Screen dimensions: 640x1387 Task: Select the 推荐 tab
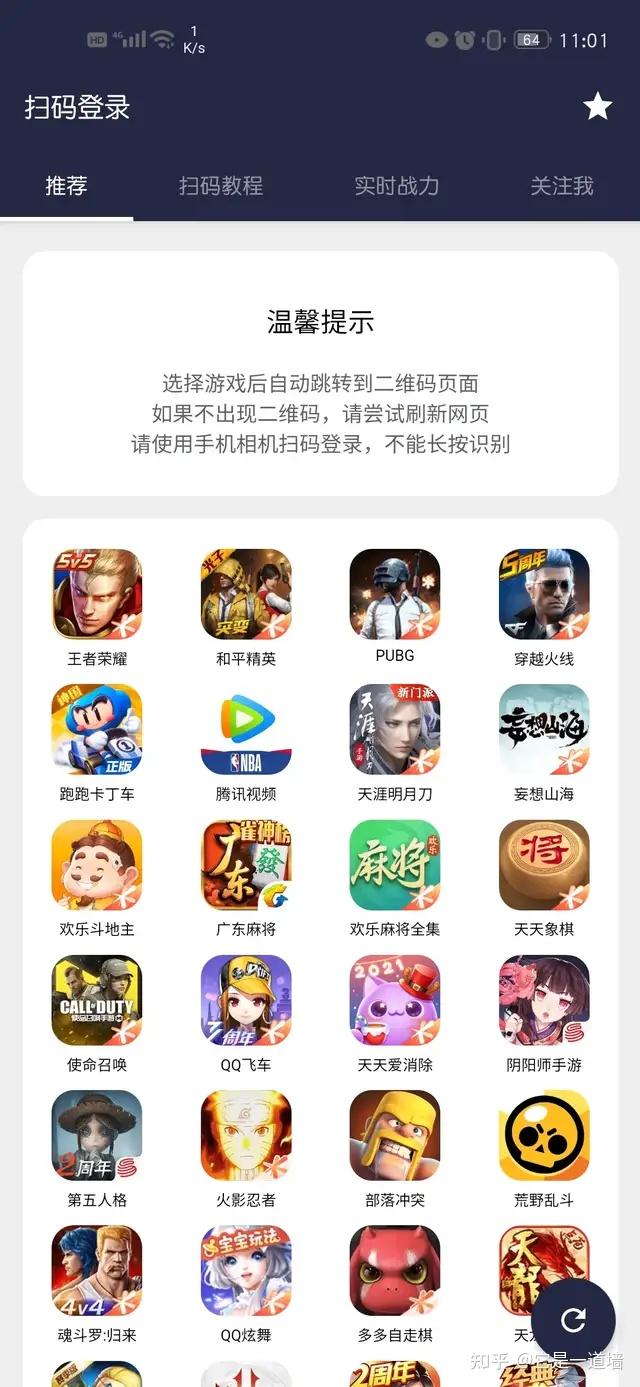(66, 186)
